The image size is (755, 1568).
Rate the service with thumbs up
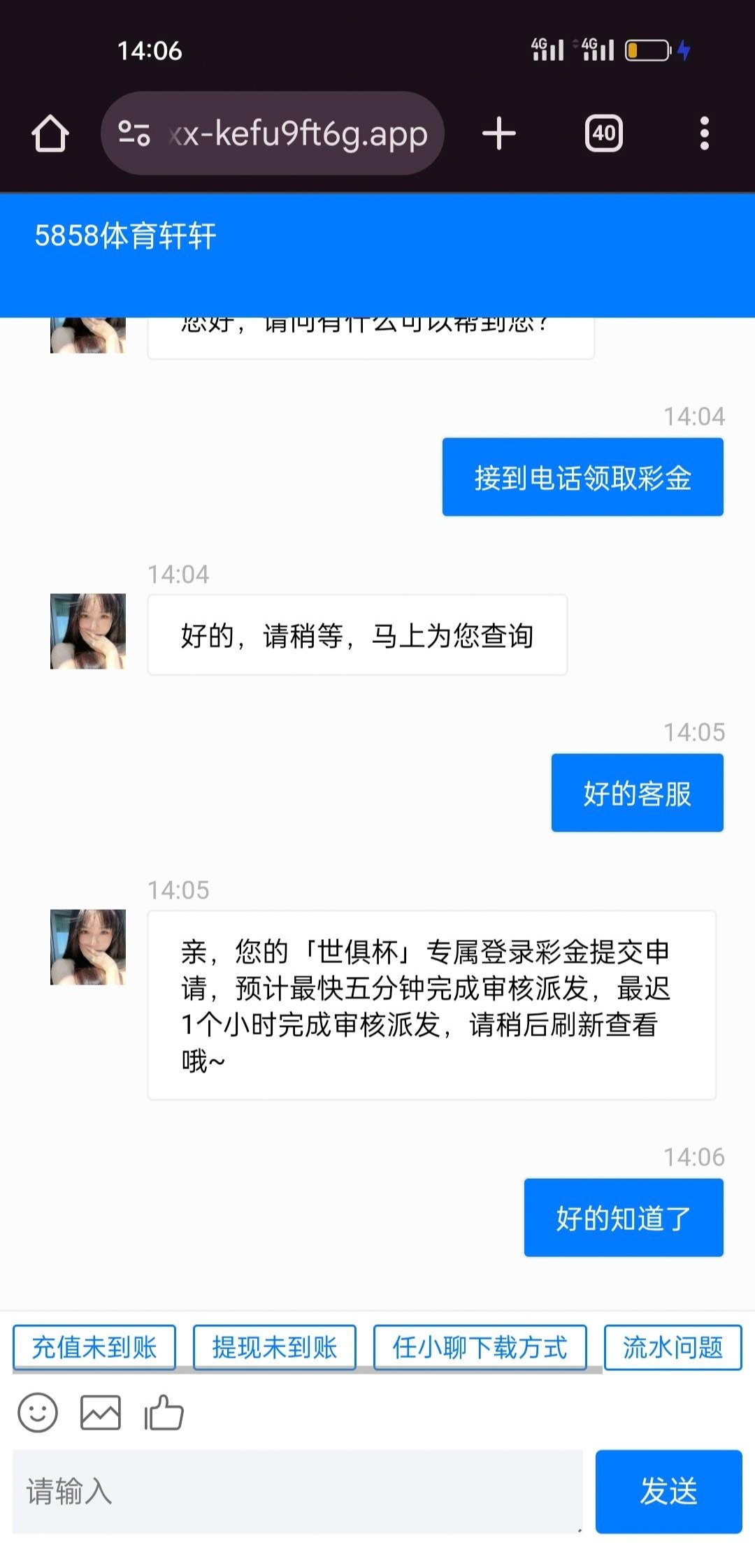[x=164, y=1413]
